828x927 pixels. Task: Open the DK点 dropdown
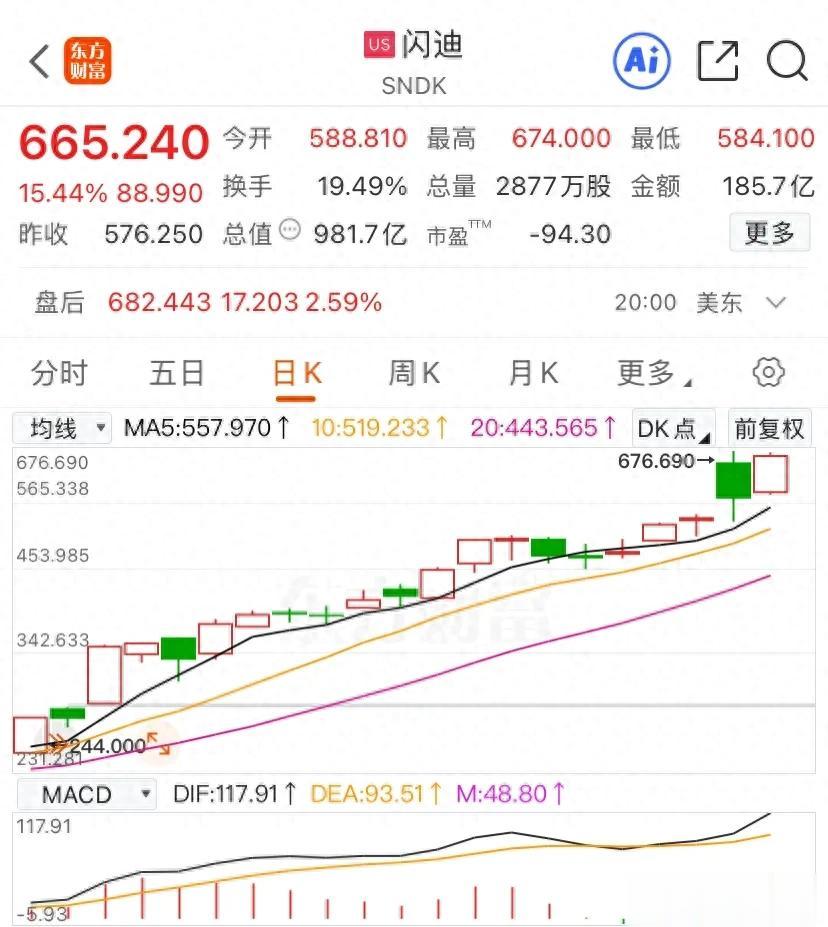tap(674, 429)
